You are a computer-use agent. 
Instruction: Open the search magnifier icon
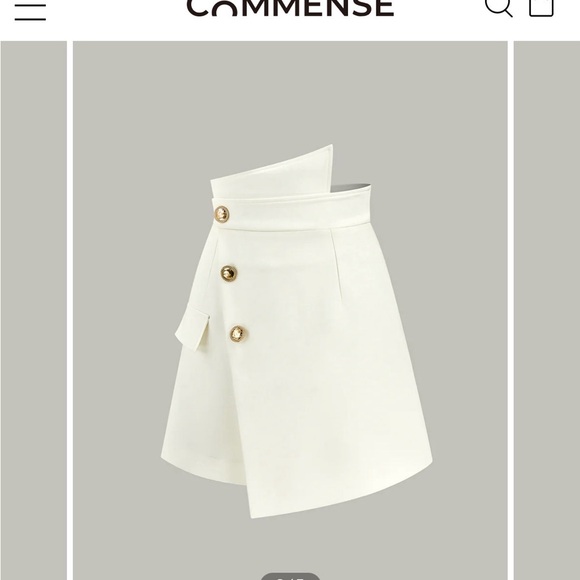(x=499, y=7)
